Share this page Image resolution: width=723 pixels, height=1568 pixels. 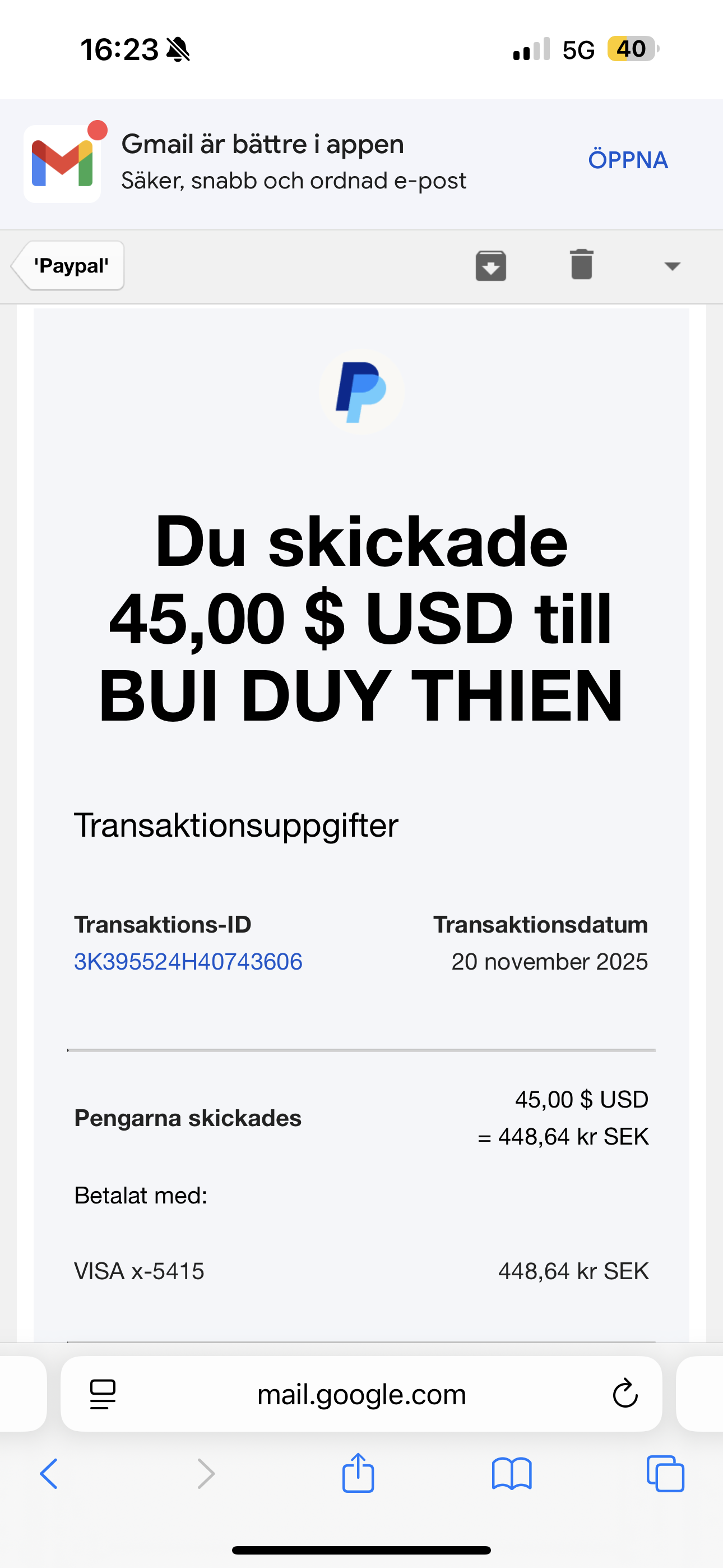tap(358, 1473)
